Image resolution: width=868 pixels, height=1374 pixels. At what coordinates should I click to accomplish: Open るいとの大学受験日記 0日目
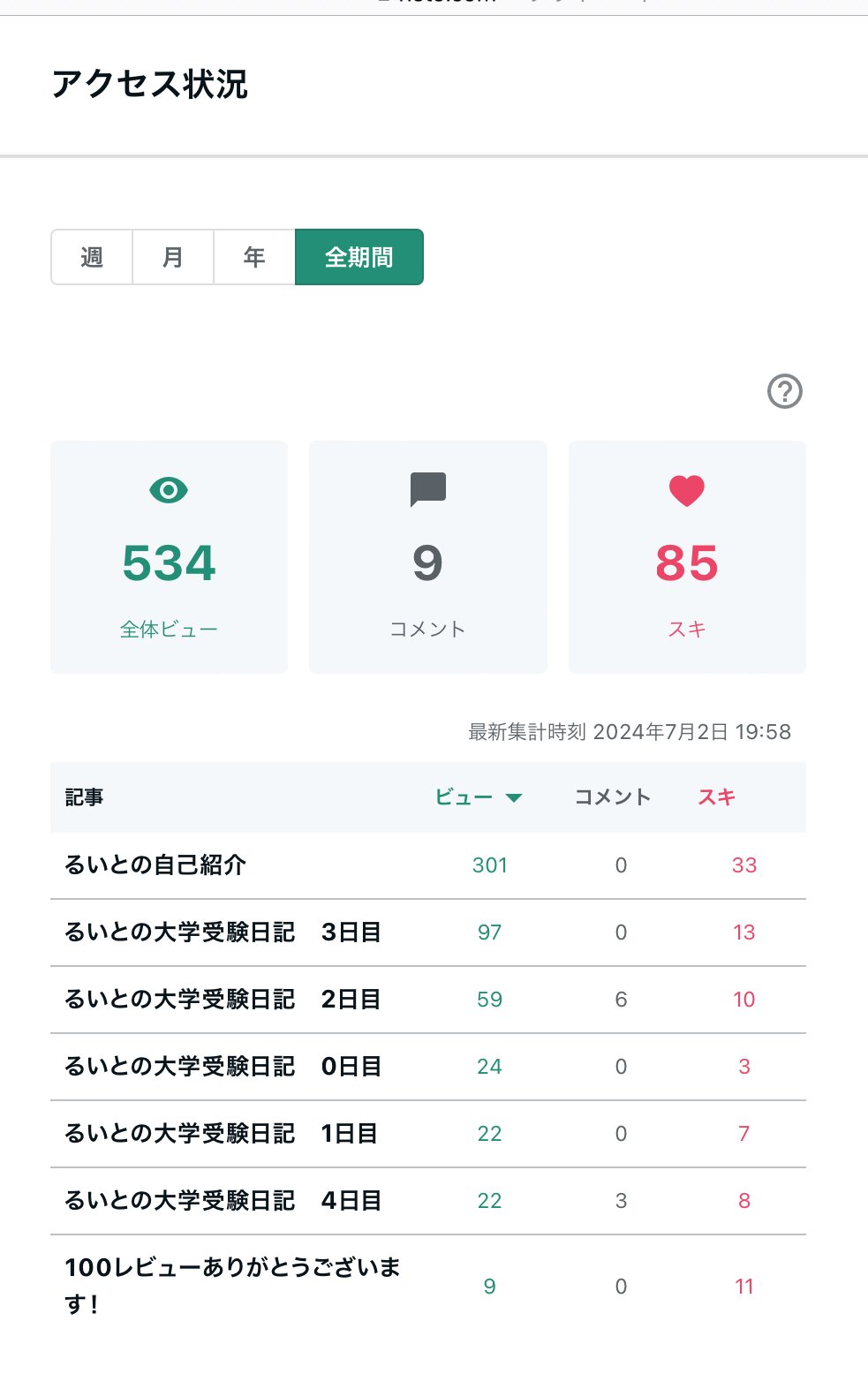[x=222, y=1067]
